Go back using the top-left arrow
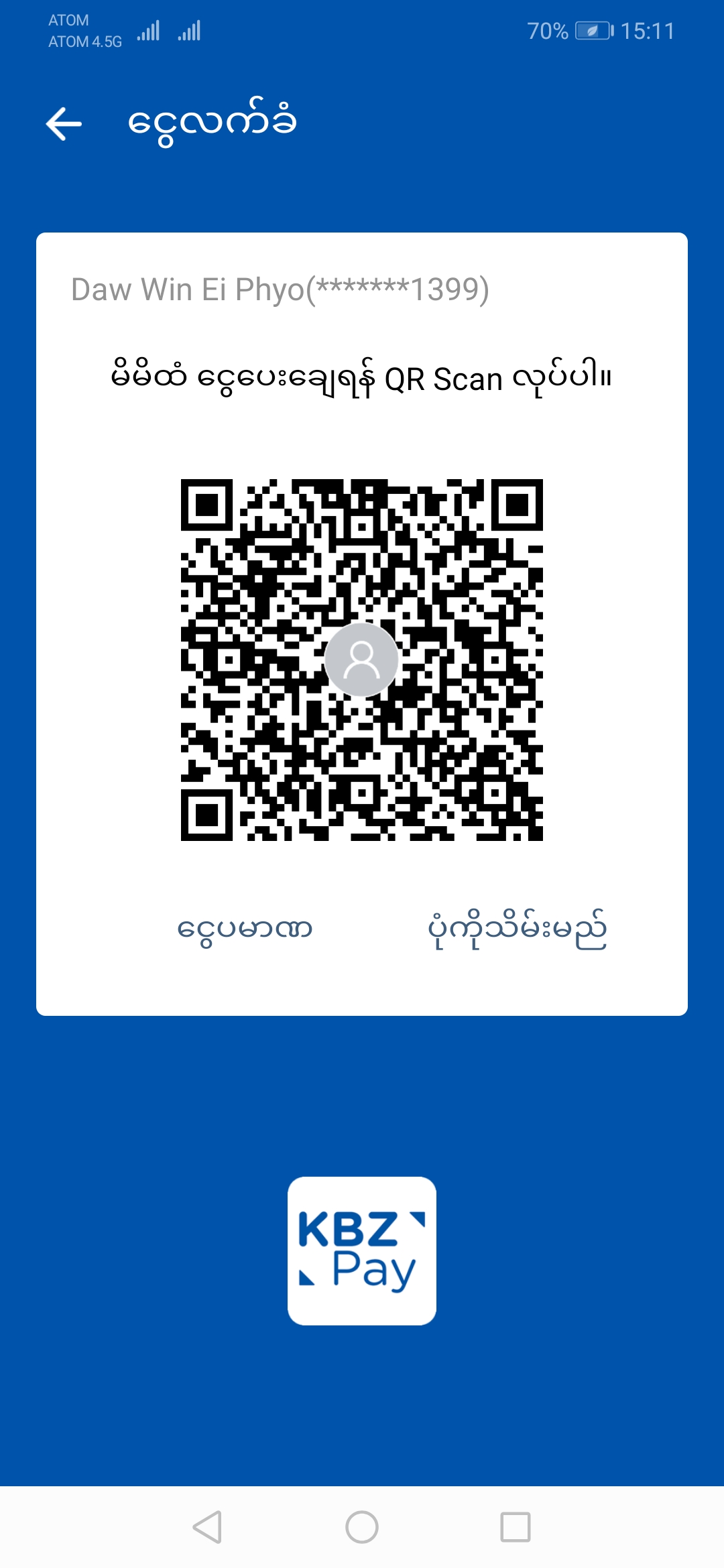 [64, 124]
